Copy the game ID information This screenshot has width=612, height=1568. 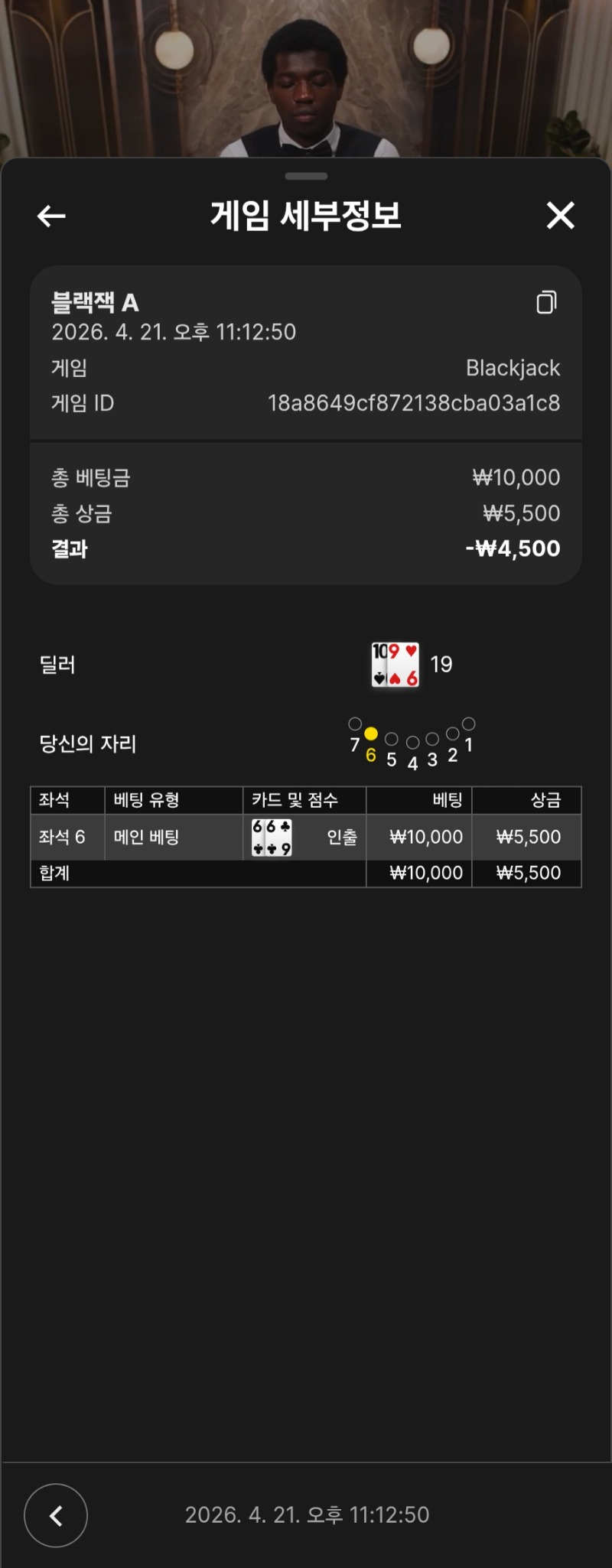tap(546, 303)
